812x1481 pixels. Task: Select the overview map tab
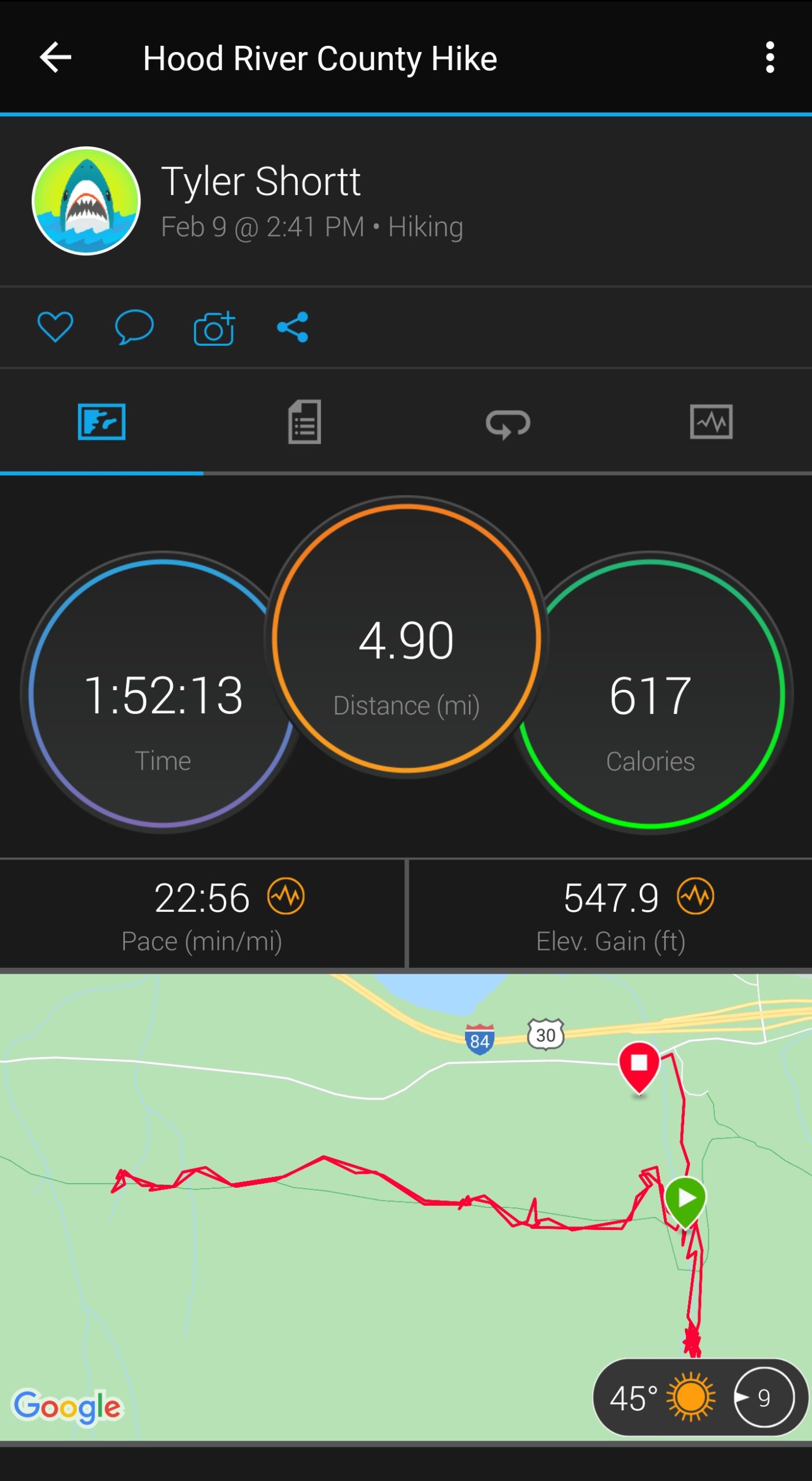click(x=102, y=422)
